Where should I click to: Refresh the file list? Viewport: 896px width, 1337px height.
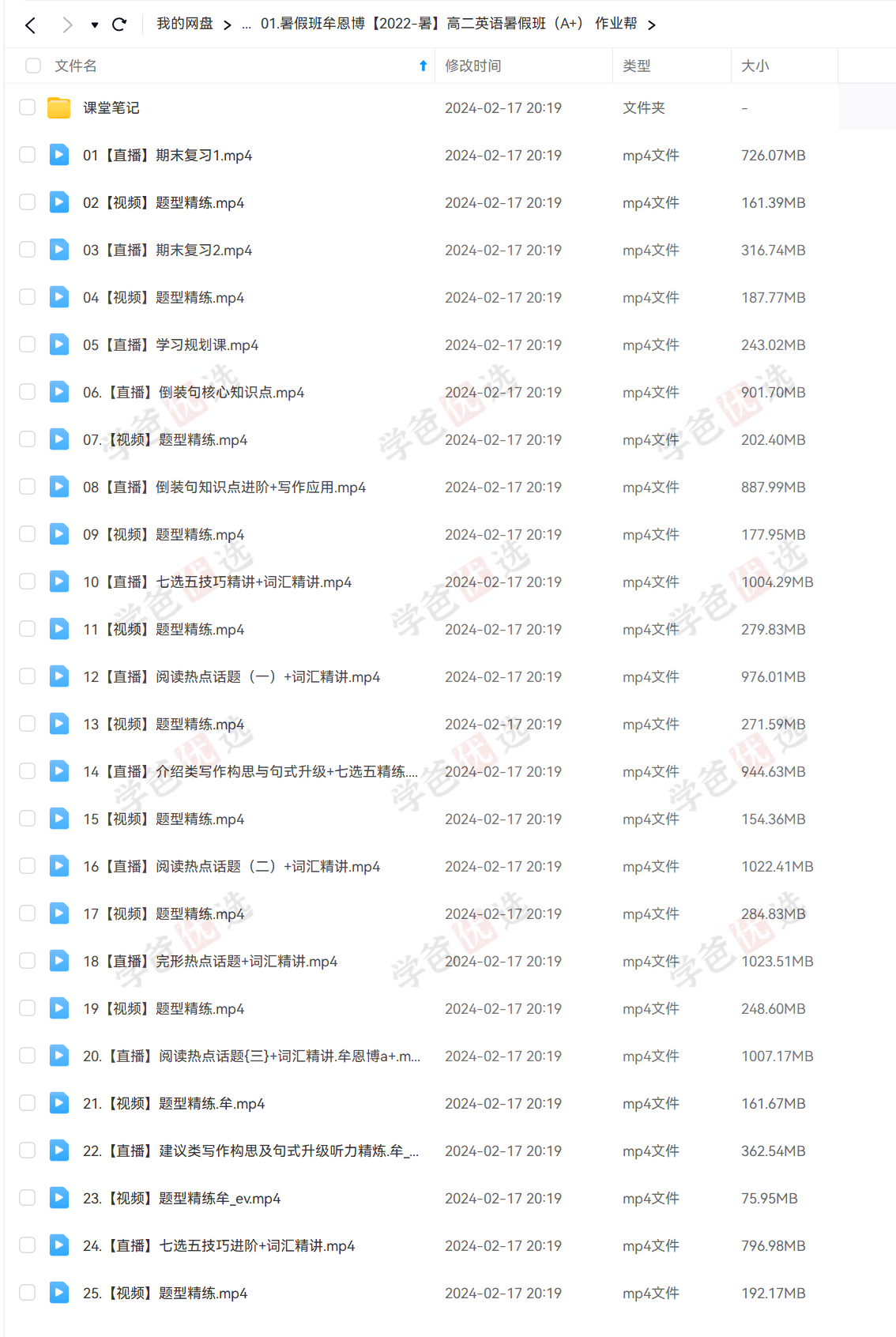pyautogui.click(x=119, y=25)
